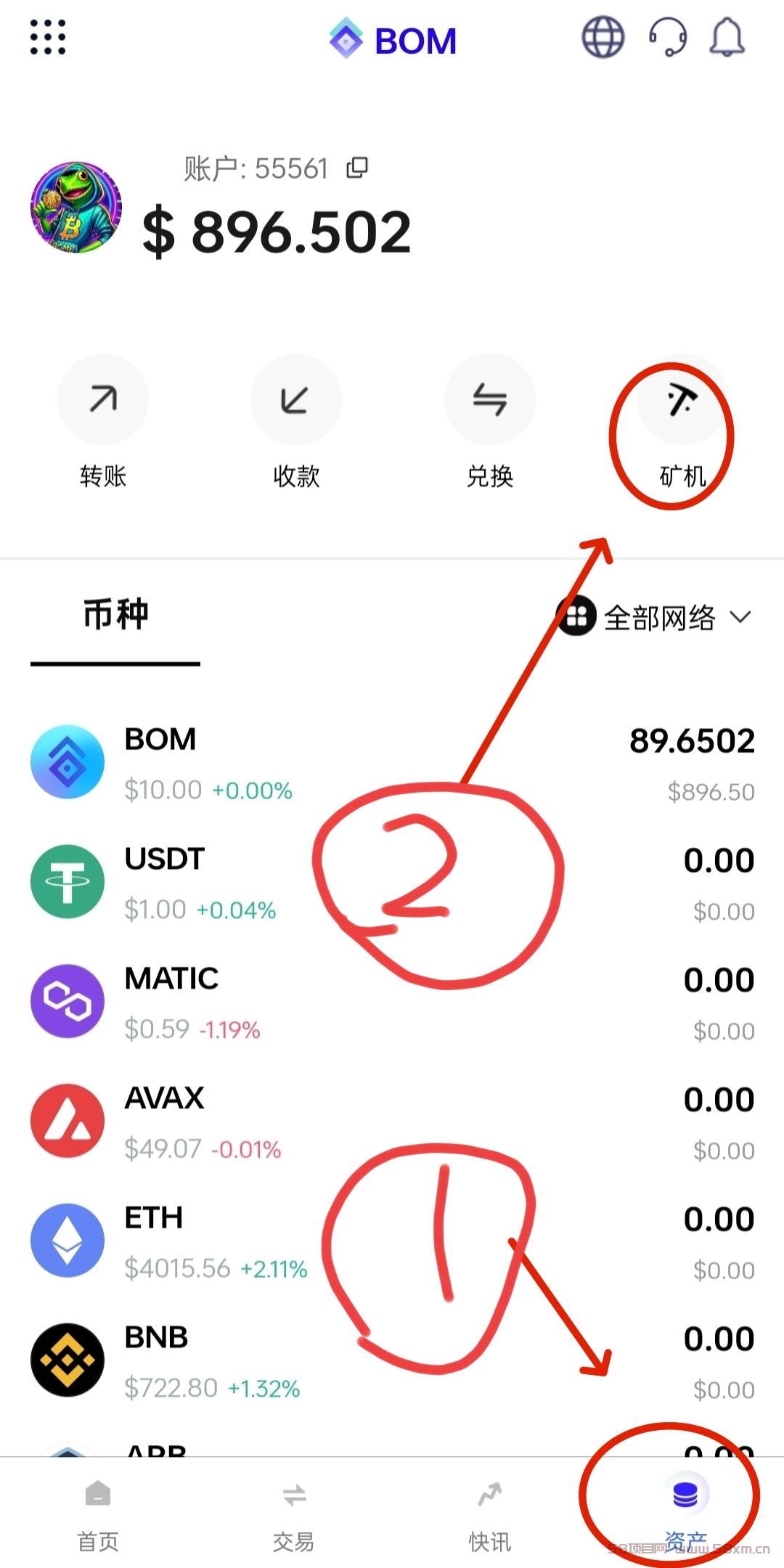Open the grid menu icon

pyautogui.click(x=48, y=36)
